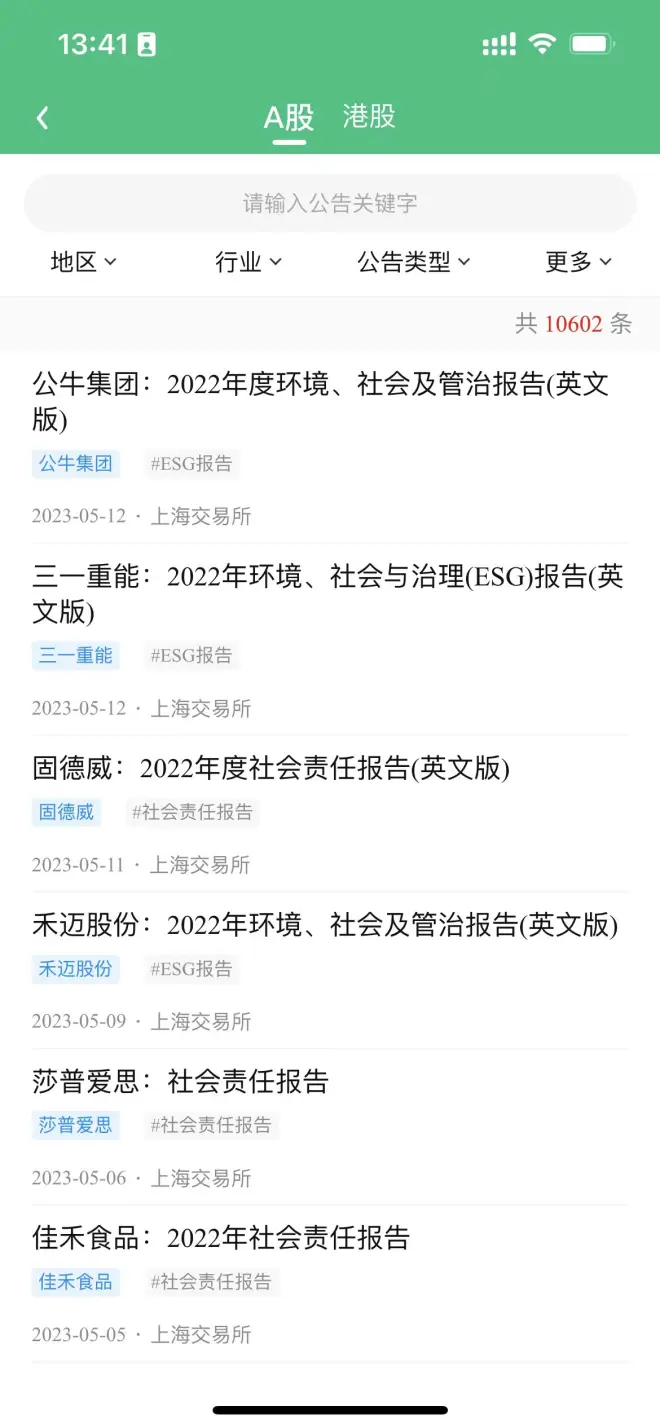The width and height of the screenshot is (660, 1428).
Task: Go back using the top-left arrow
Action: (42, 118)
